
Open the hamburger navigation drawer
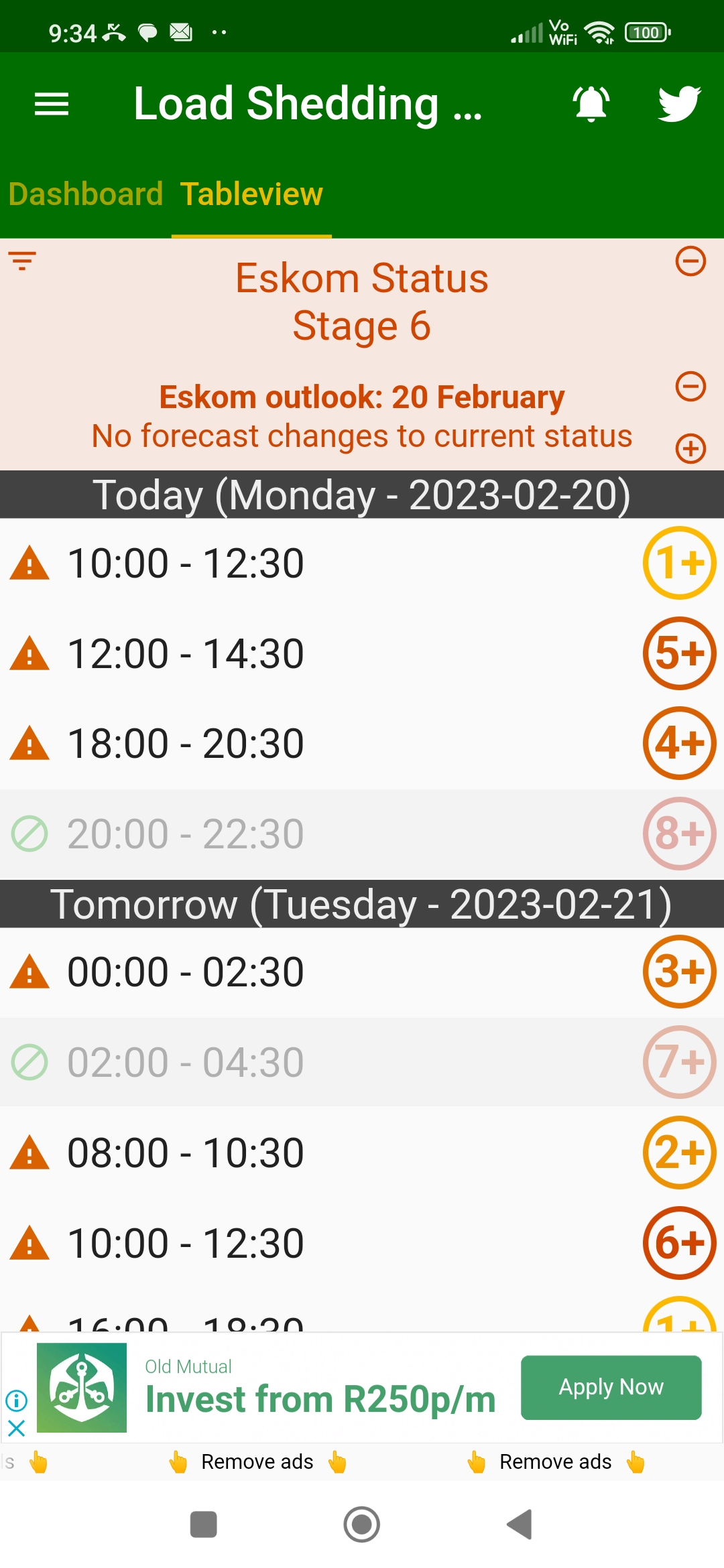pos(52,104)
